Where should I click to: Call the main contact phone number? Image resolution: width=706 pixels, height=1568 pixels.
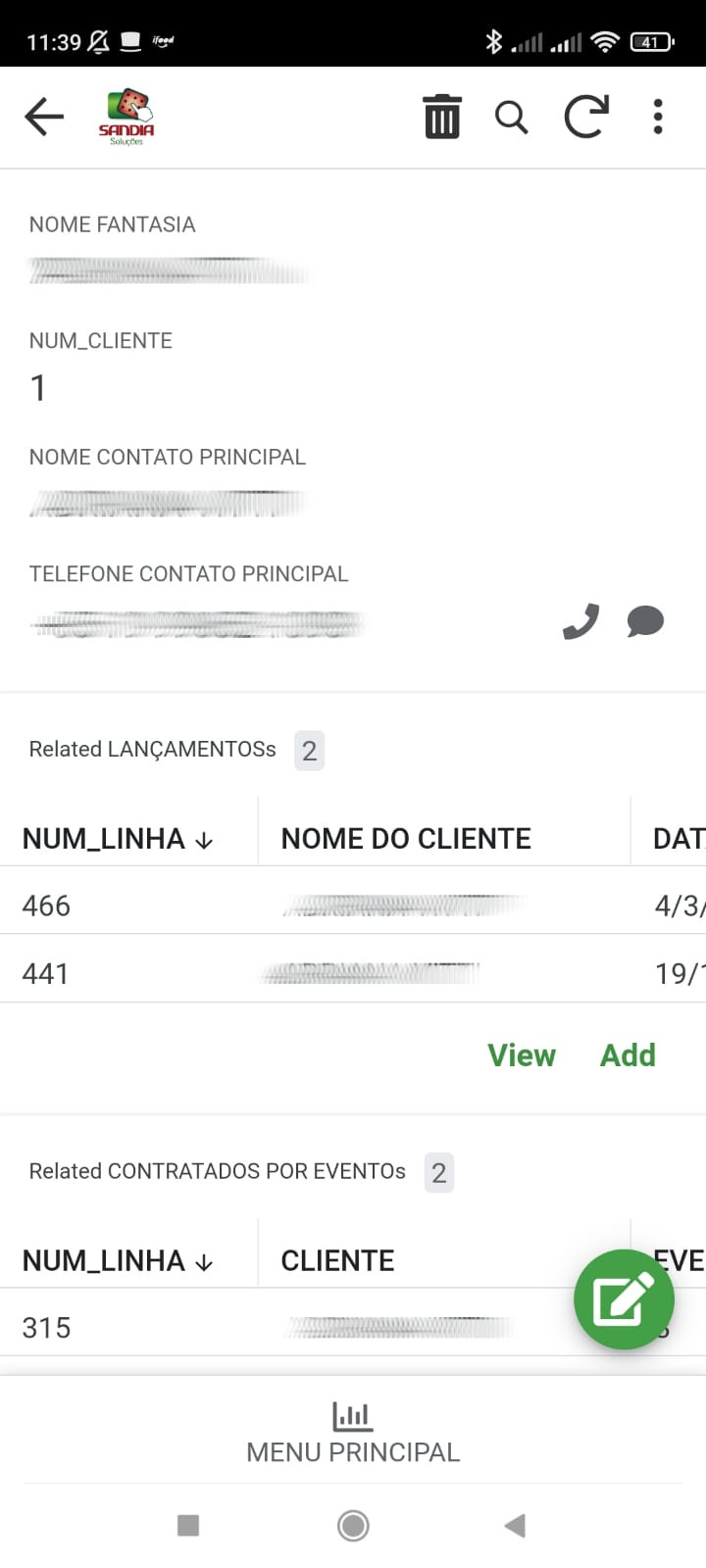point(580,621)
